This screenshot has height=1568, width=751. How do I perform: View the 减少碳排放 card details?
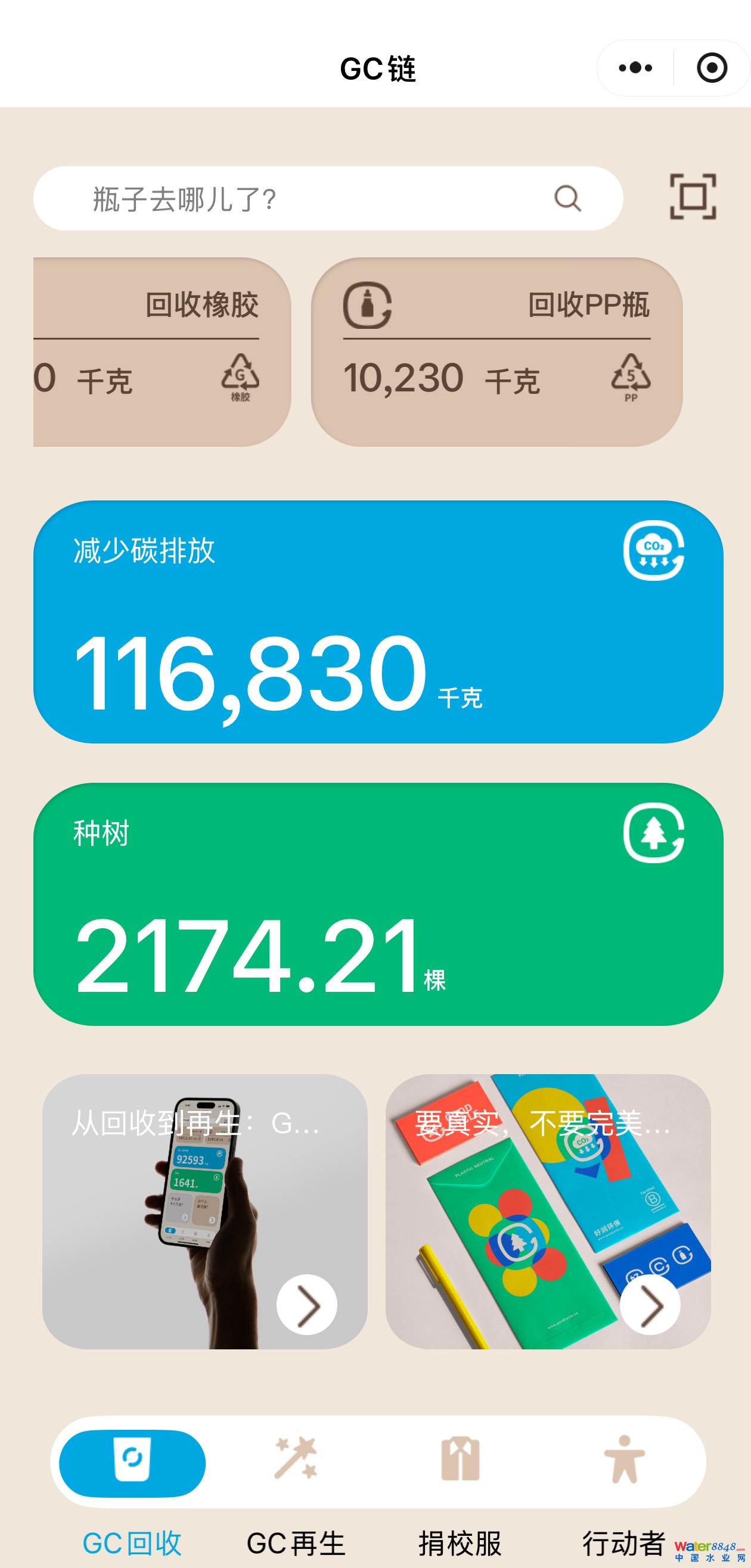click(378, 621)
